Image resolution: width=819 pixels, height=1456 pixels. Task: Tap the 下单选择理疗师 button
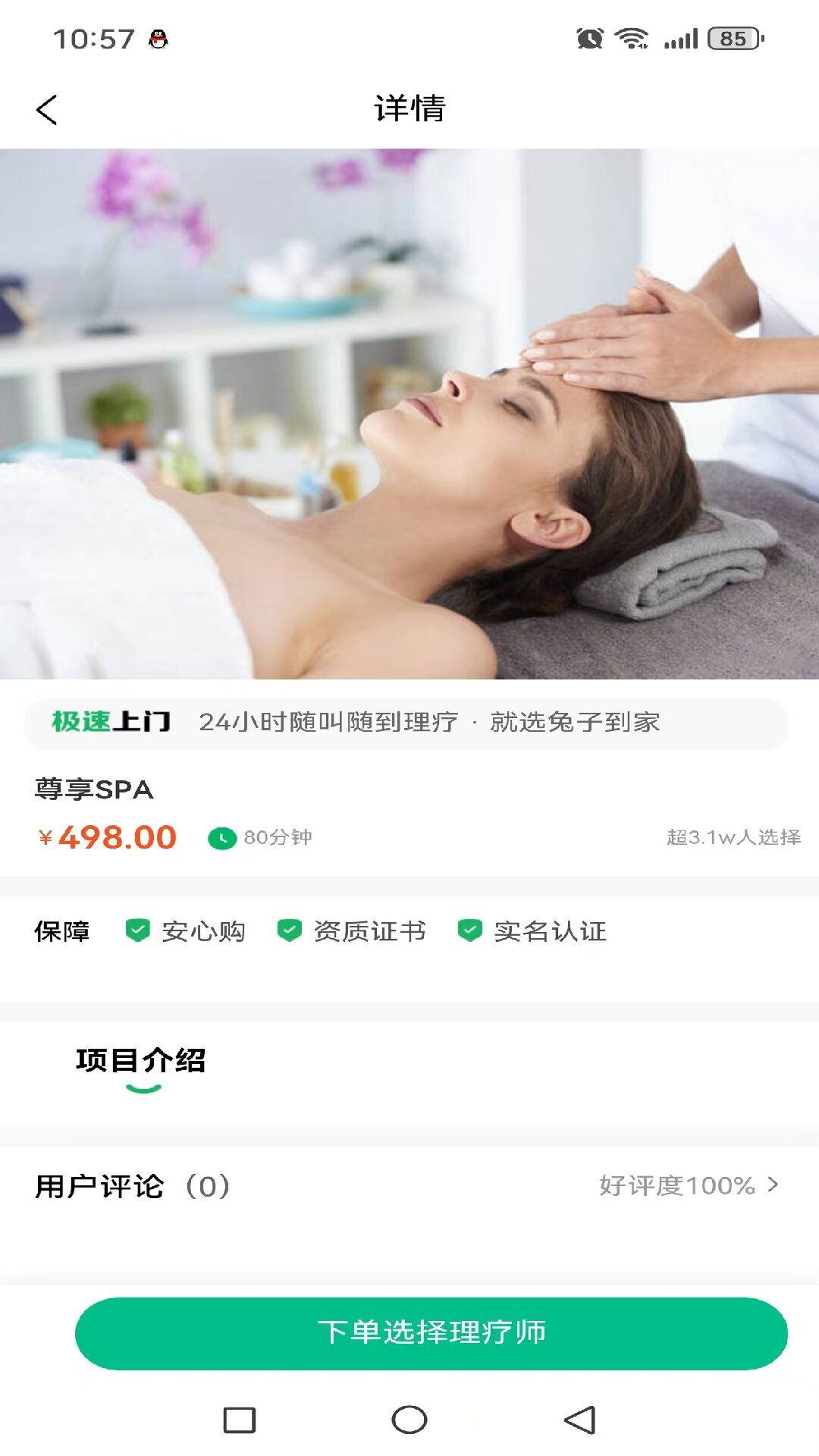coord(431,1333)
